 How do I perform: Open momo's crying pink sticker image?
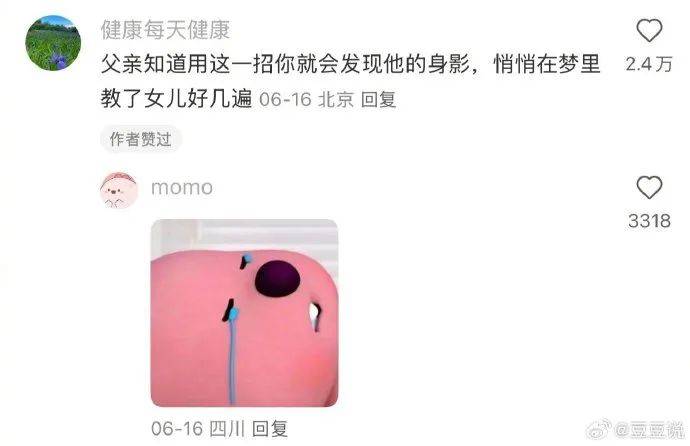(x=244, y=313)
